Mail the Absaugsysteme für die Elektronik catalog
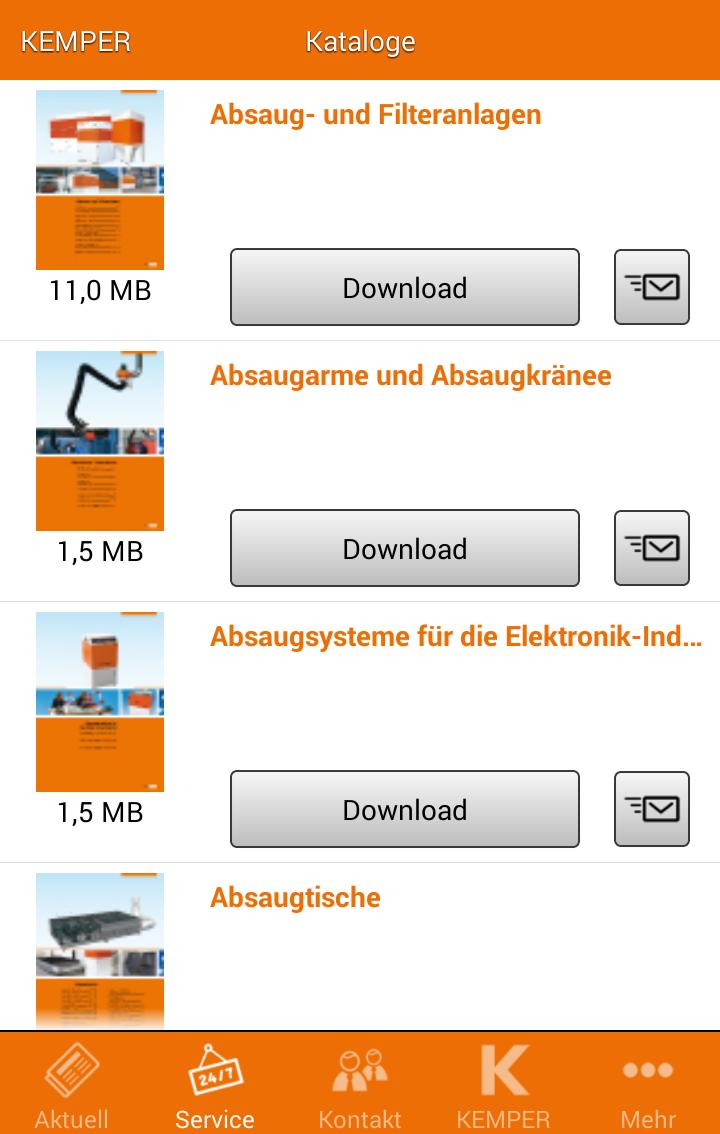 [x=651, y=810]
